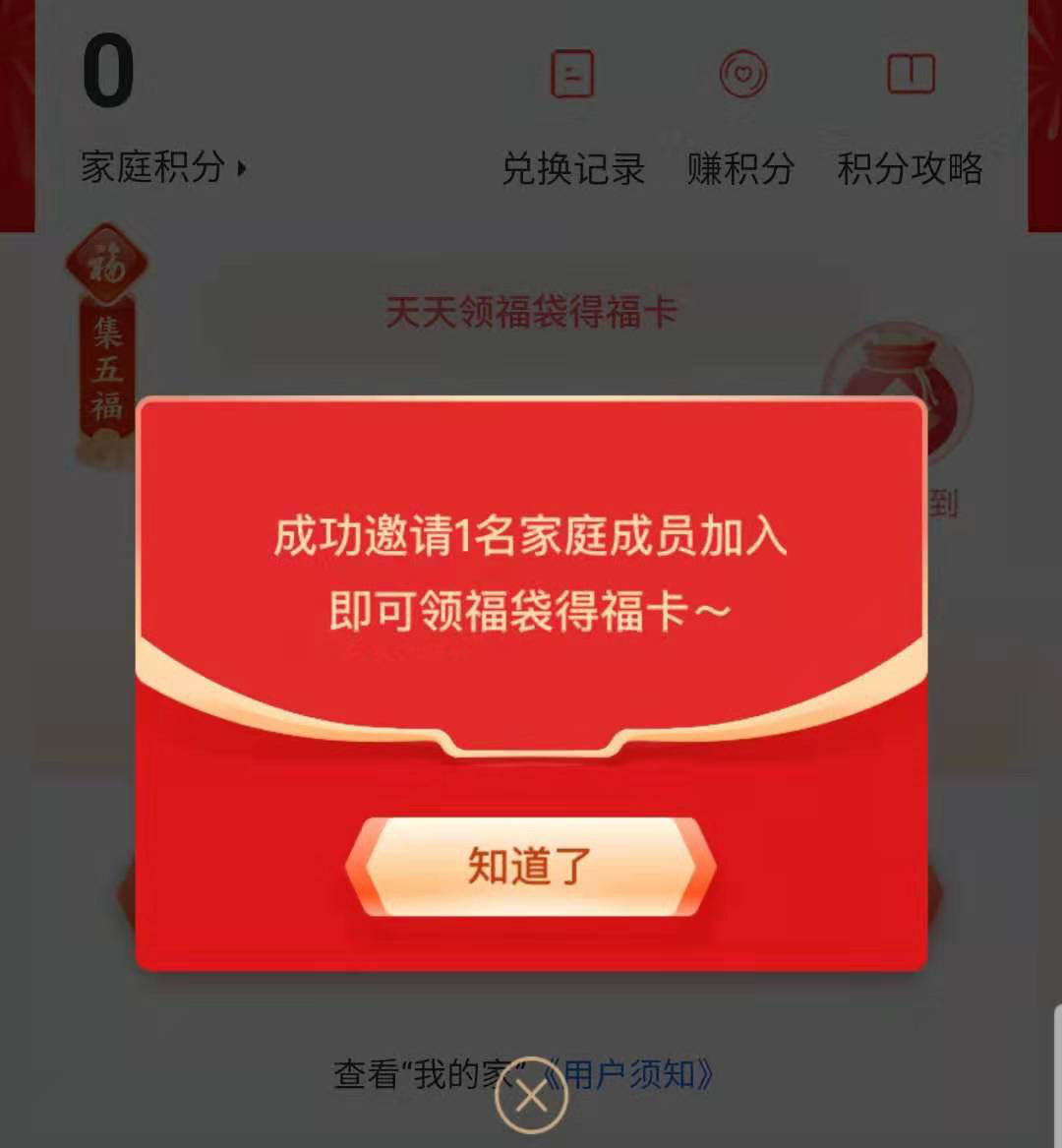The image size is (1062, 1148).
Task: Open the 积分攻略 book icon
Action: click(x=912, y=71)
